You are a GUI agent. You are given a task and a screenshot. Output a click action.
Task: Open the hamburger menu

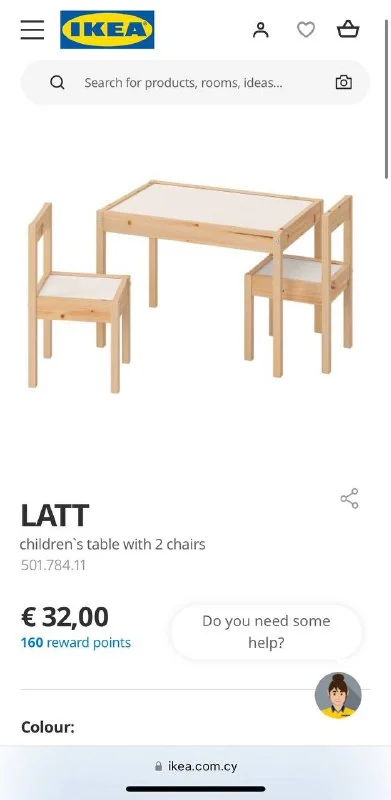pos(32,30)
